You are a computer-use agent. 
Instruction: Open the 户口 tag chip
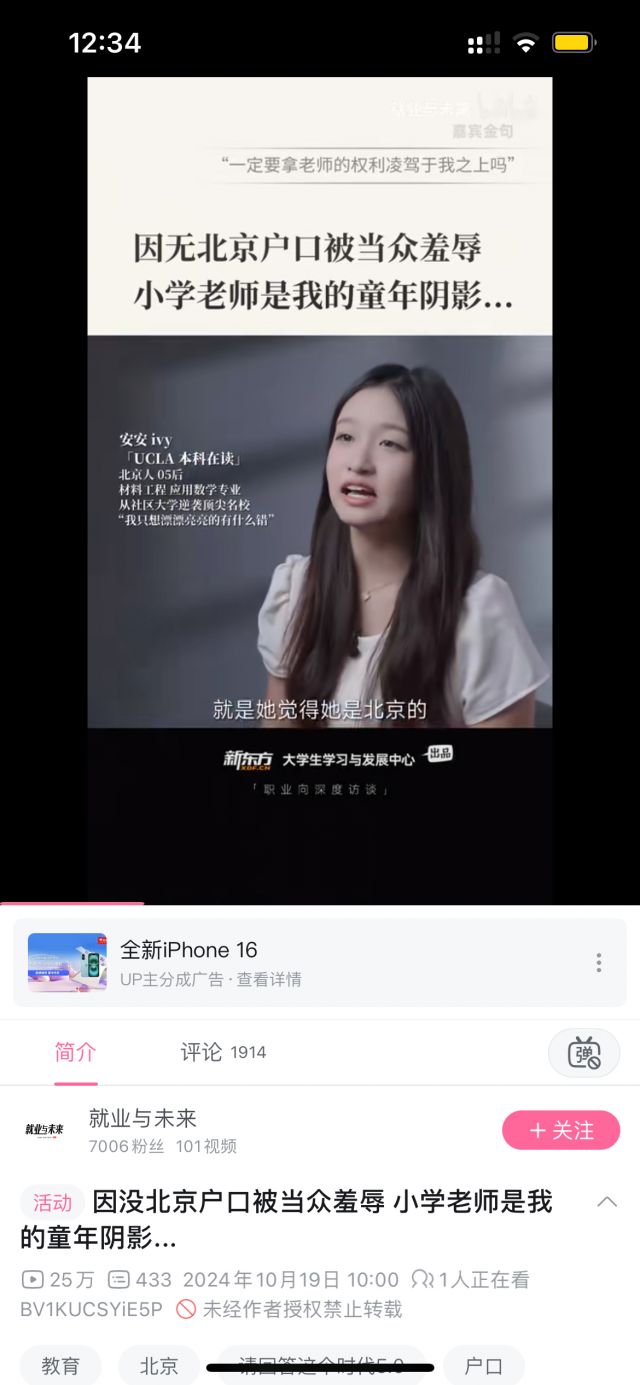[484, 1365]
